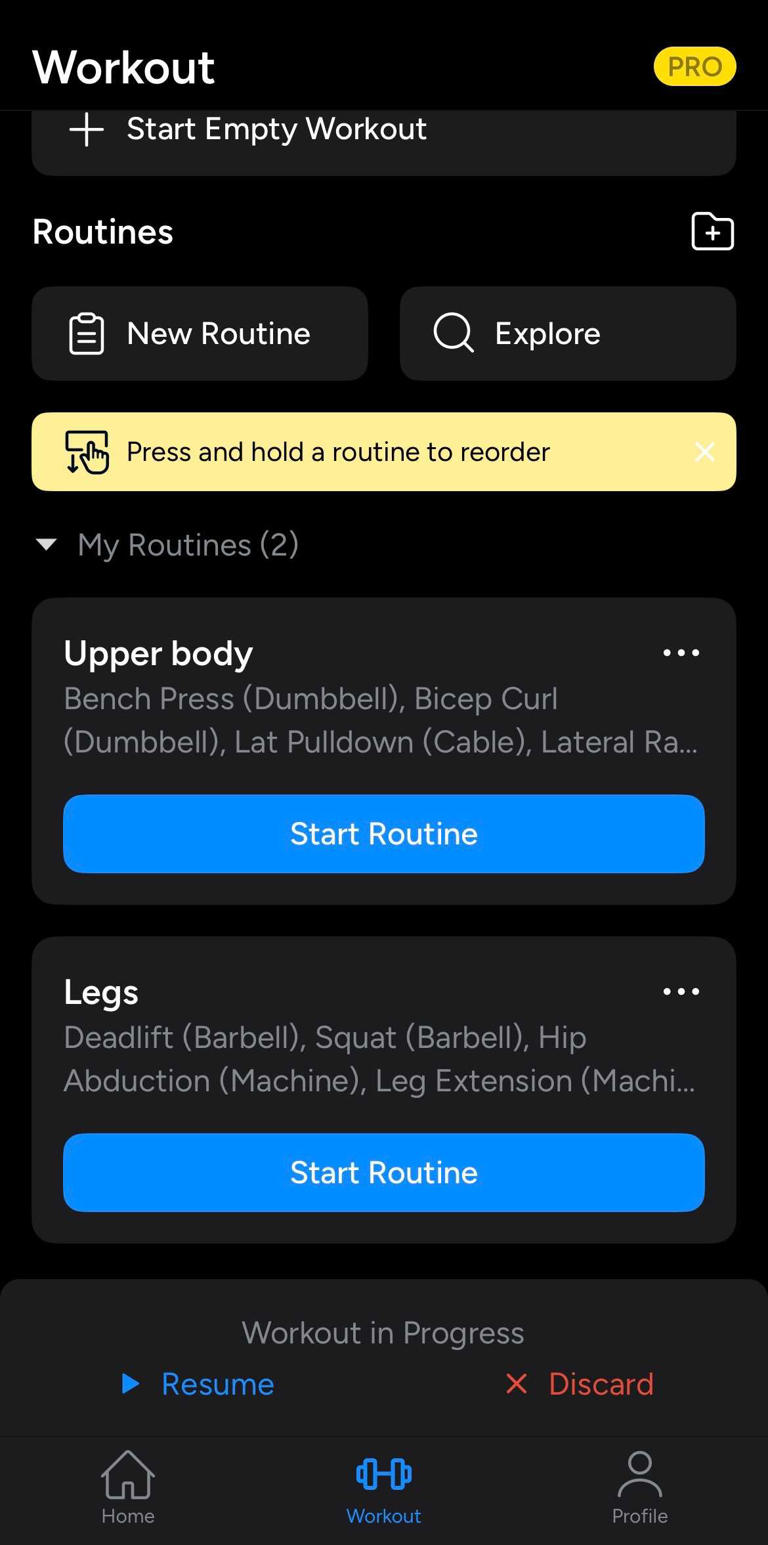Tap the plus icon beside Start Empty Workout
Image resolution: width=768 pixels, height=1545 pixels.
(86, 128)
